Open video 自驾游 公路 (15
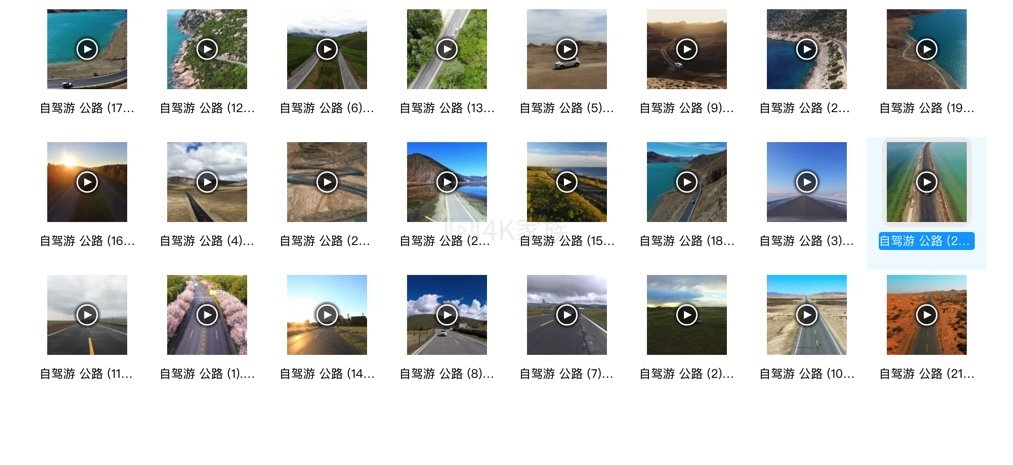This screenshot has height=465, width=1013. (567, 182)
